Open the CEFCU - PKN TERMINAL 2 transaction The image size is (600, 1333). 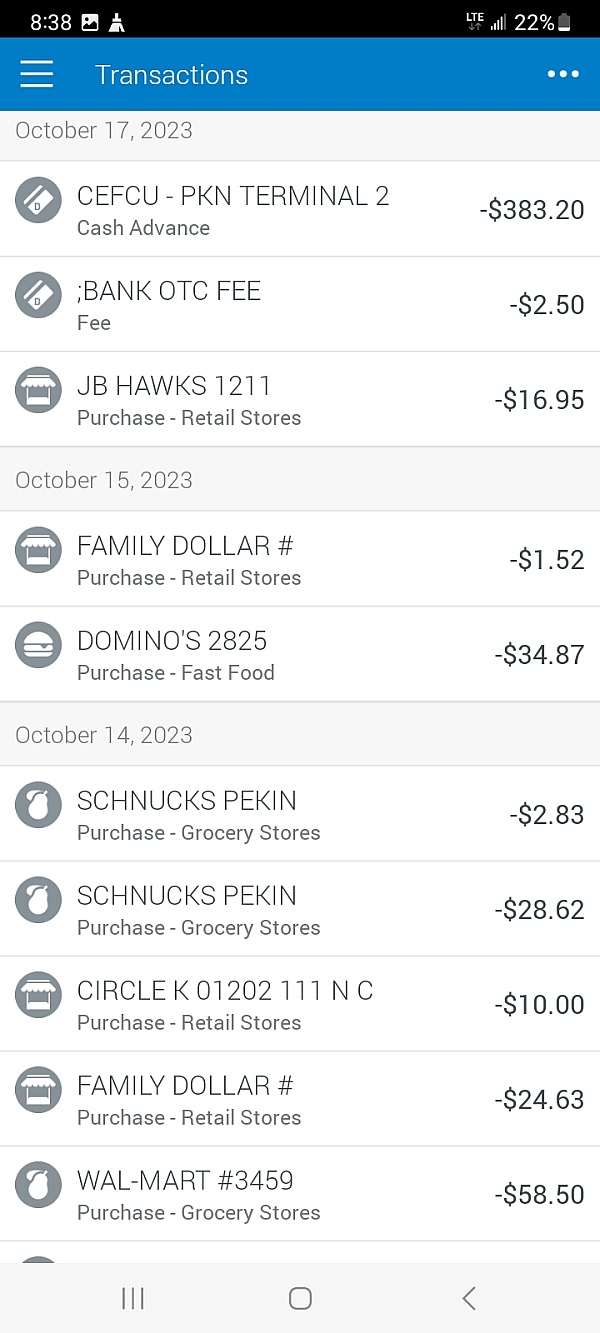300,209
